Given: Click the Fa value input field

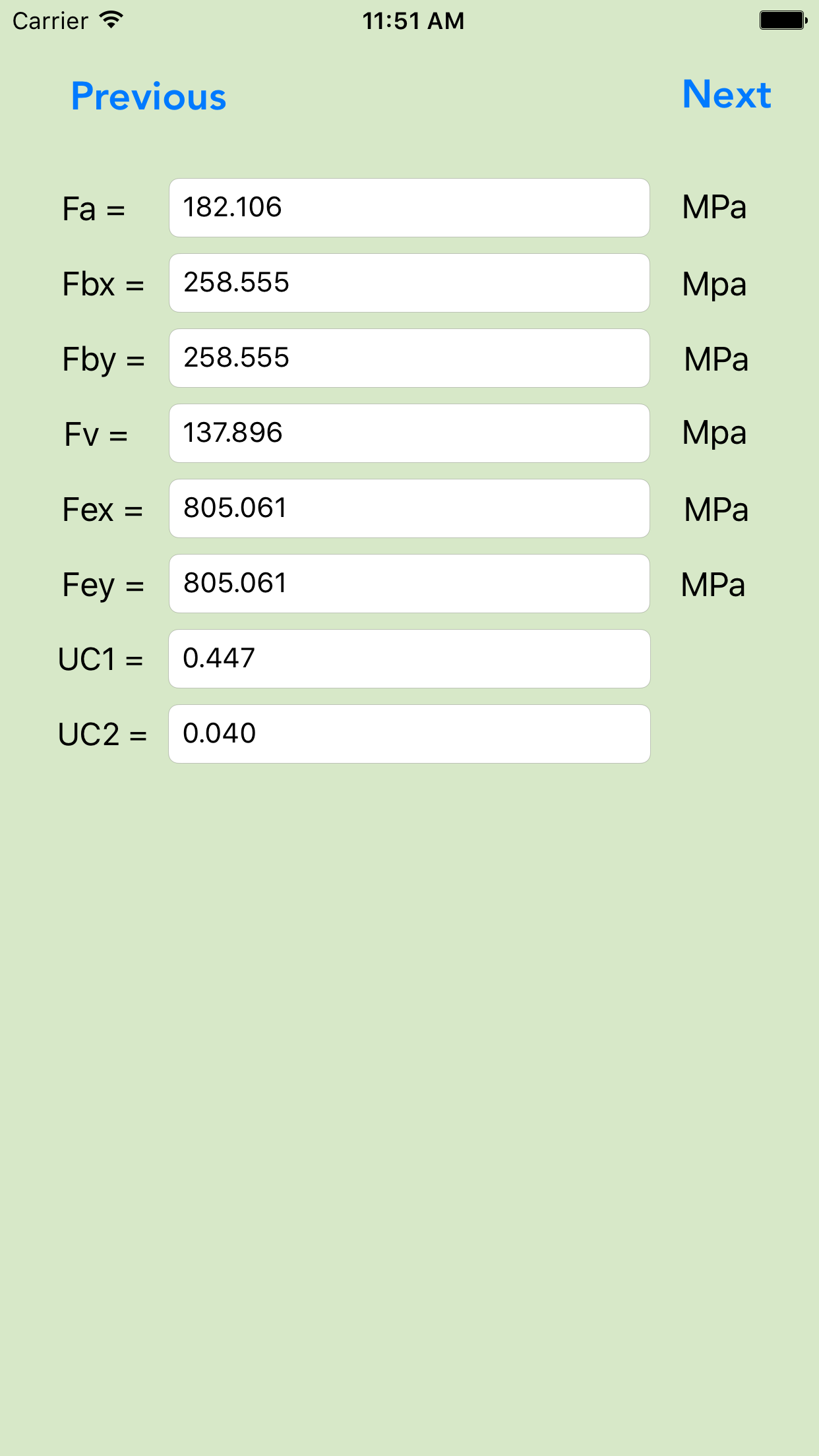Looking at the screenshot, I should [409, 208].
